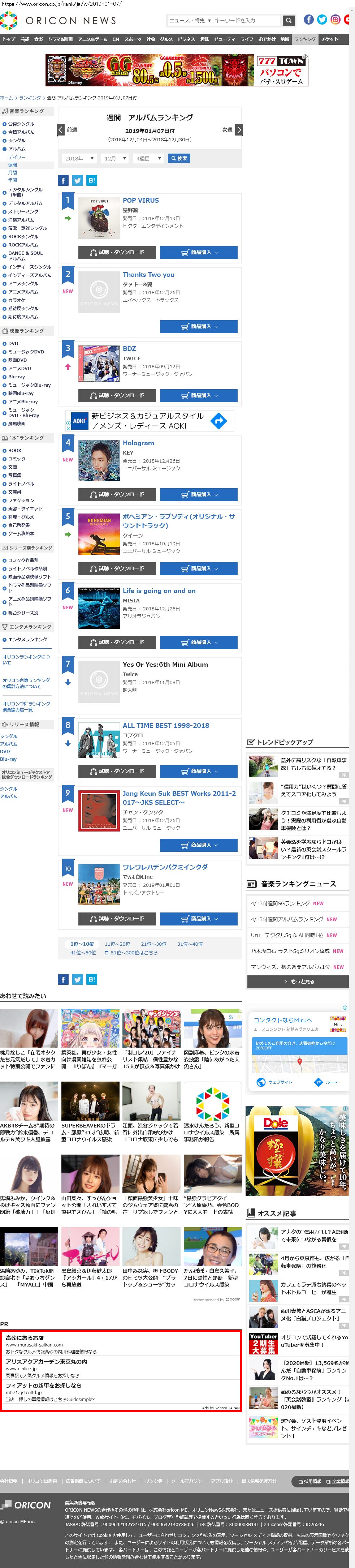The height and width of the screenshot is (1568, 355).
Task: Open the POP VIRUS album title link
Action: point(140,200)
